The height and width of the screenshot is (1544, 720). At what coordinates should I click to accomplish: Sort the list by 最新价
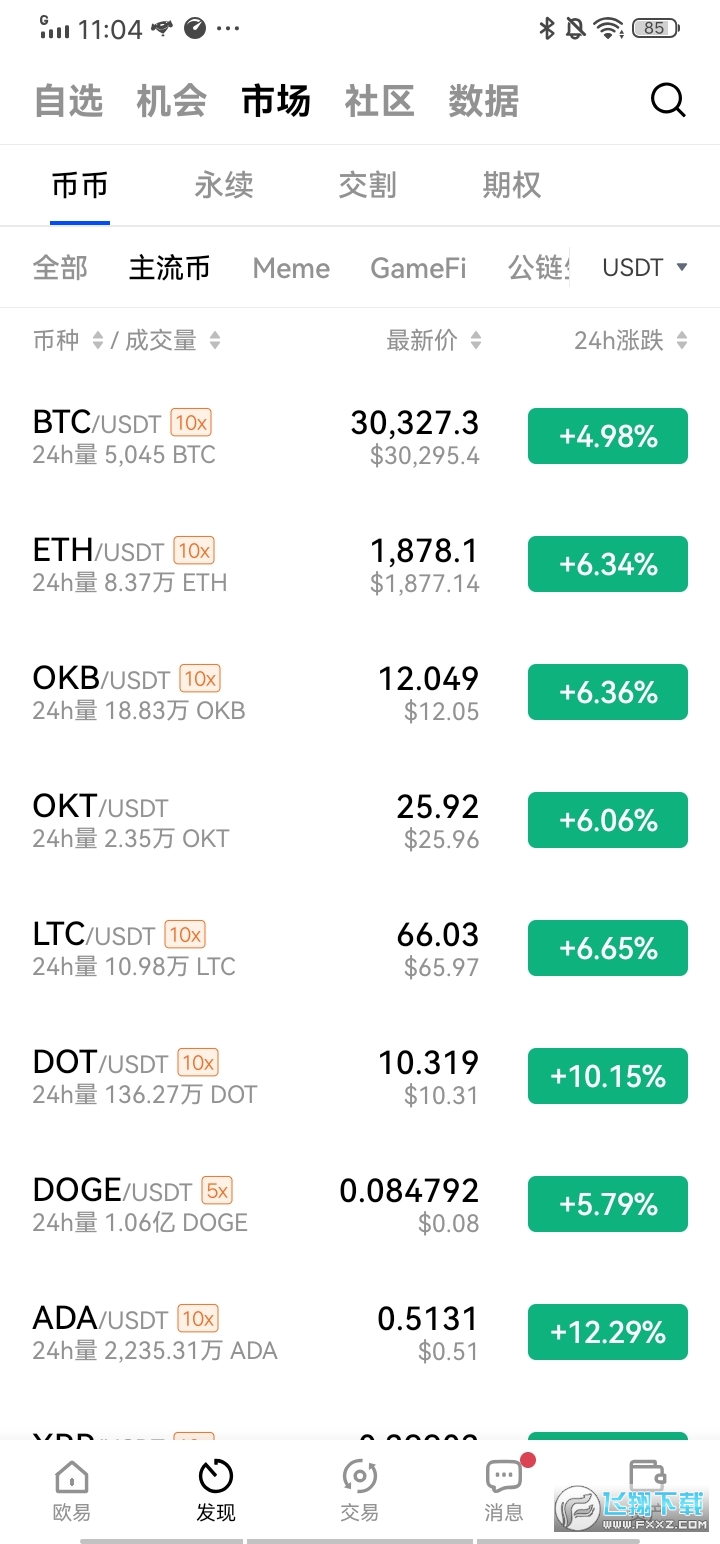coord(434,341)
